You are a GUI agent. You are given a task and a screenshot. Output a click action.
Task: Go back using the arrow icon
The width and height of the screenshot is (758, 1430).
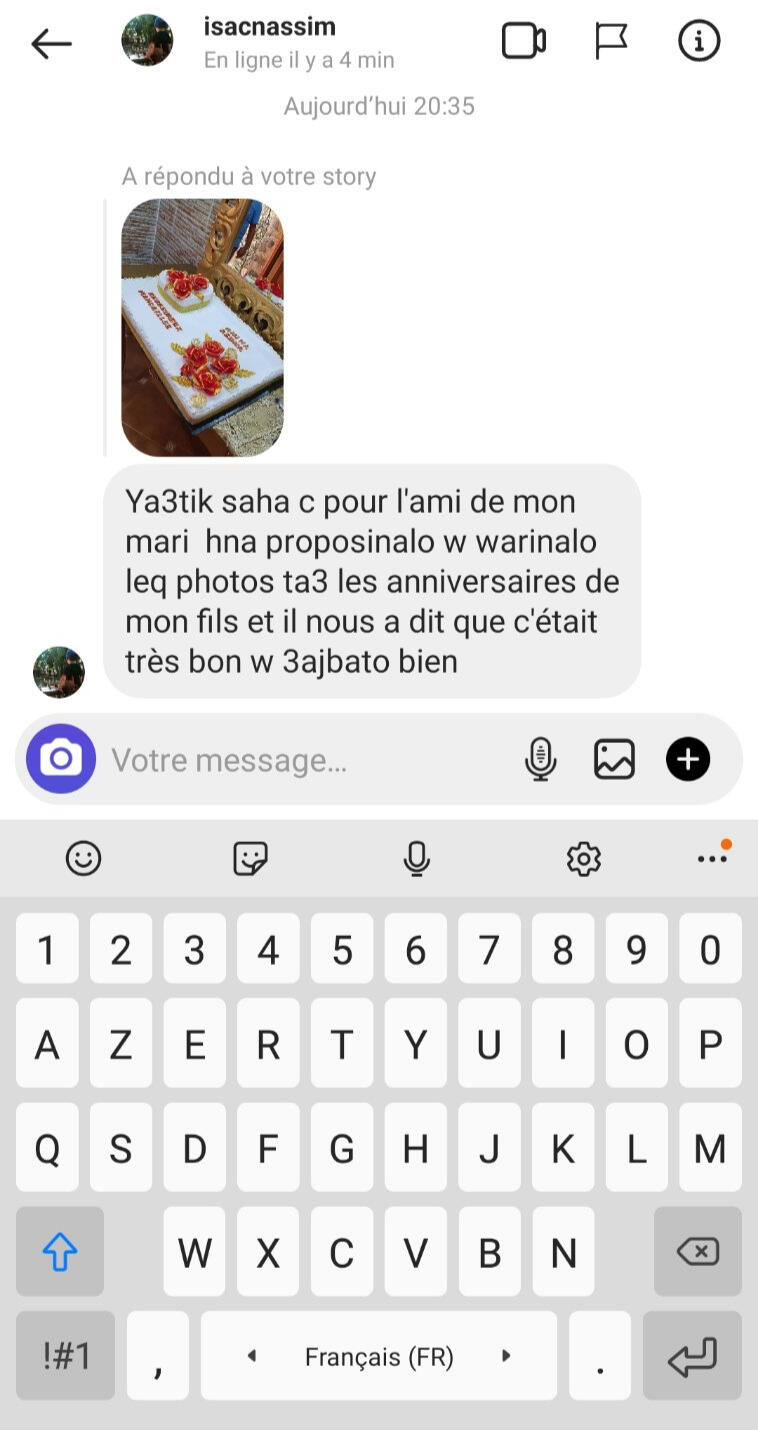tap(51, 43)
